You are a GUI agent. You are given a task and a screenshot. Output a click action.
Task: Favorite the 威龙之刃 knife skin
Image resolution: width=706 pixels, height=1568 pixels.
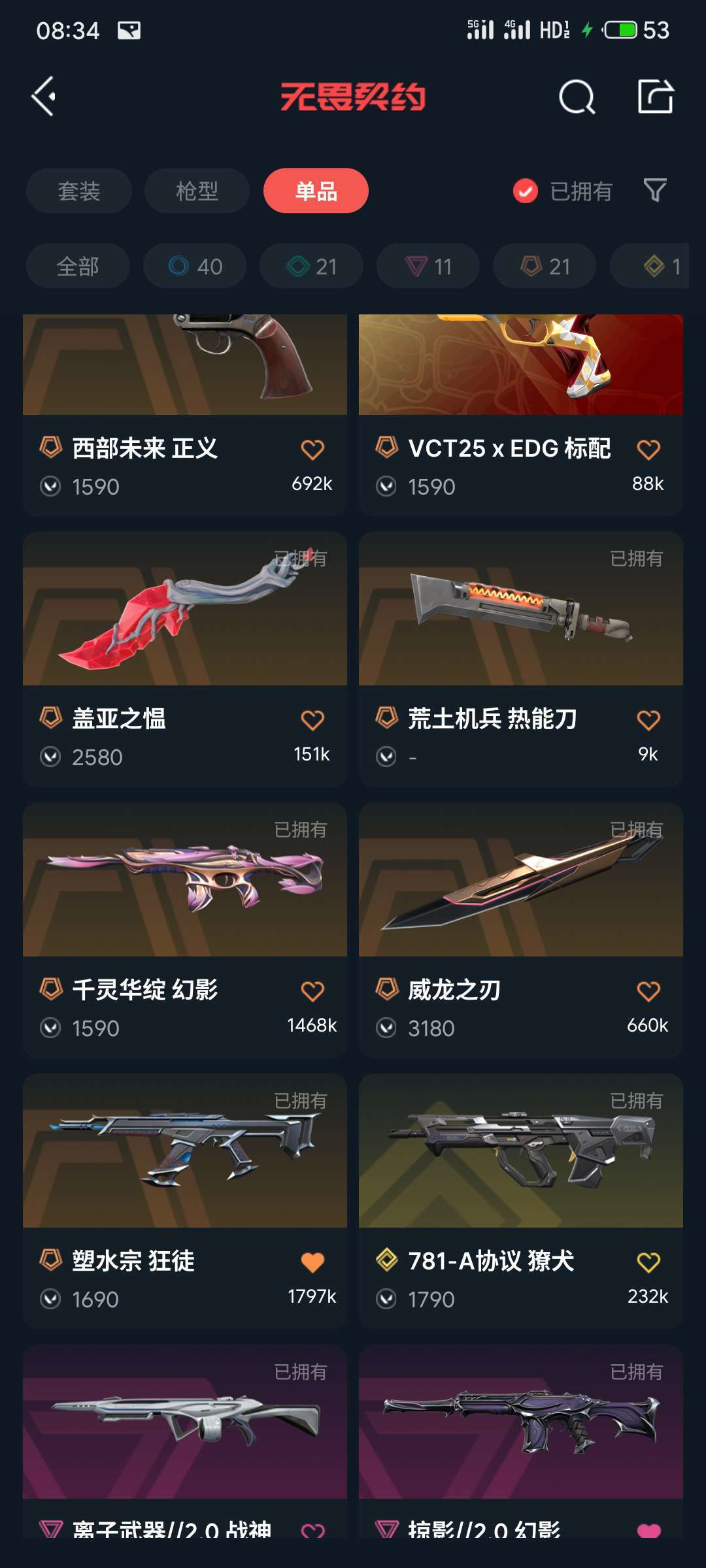click(x=648, y=991)
